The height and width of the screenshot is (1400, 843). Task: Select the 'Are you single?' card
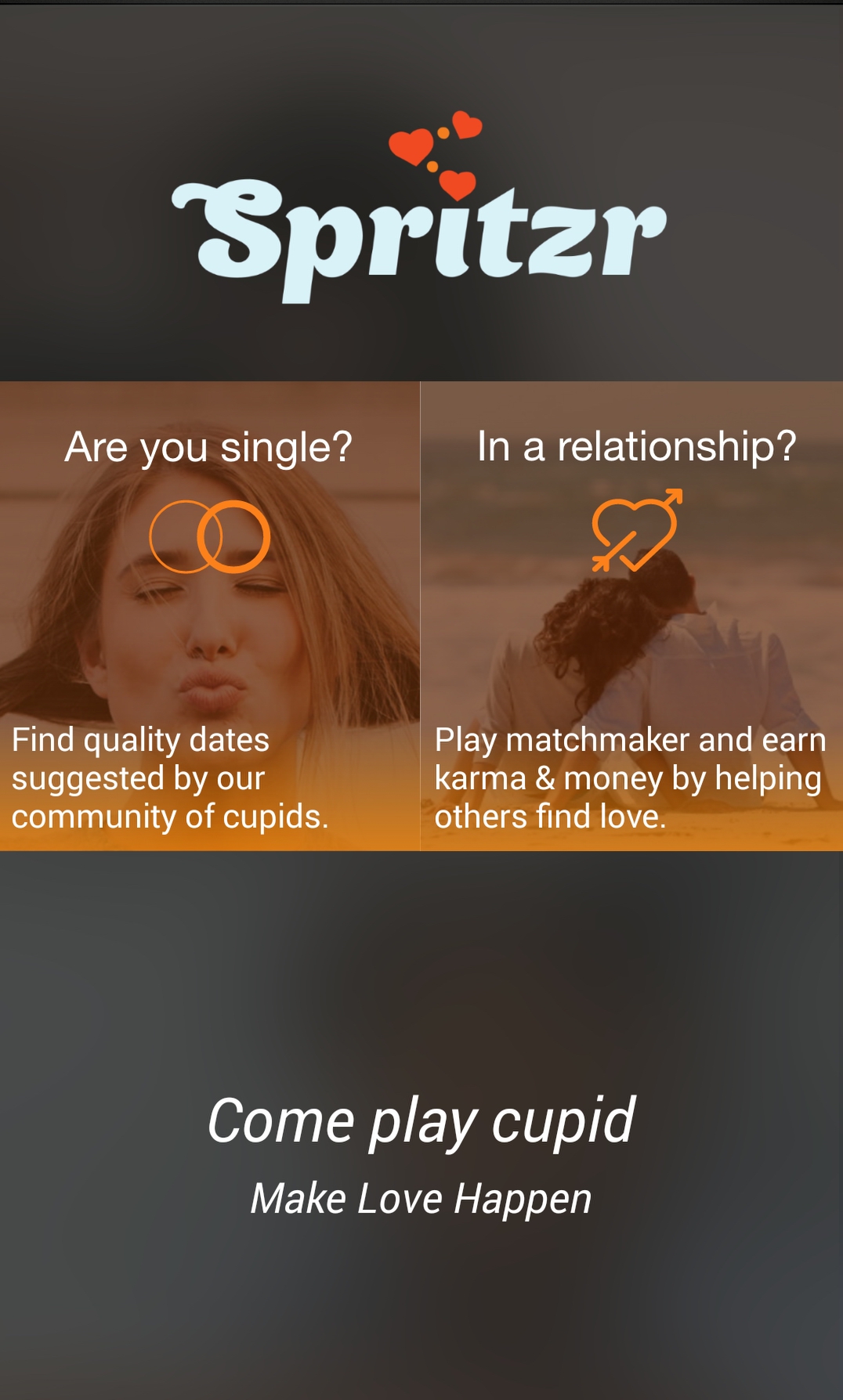pyautogui.click(x=210, y=616)
